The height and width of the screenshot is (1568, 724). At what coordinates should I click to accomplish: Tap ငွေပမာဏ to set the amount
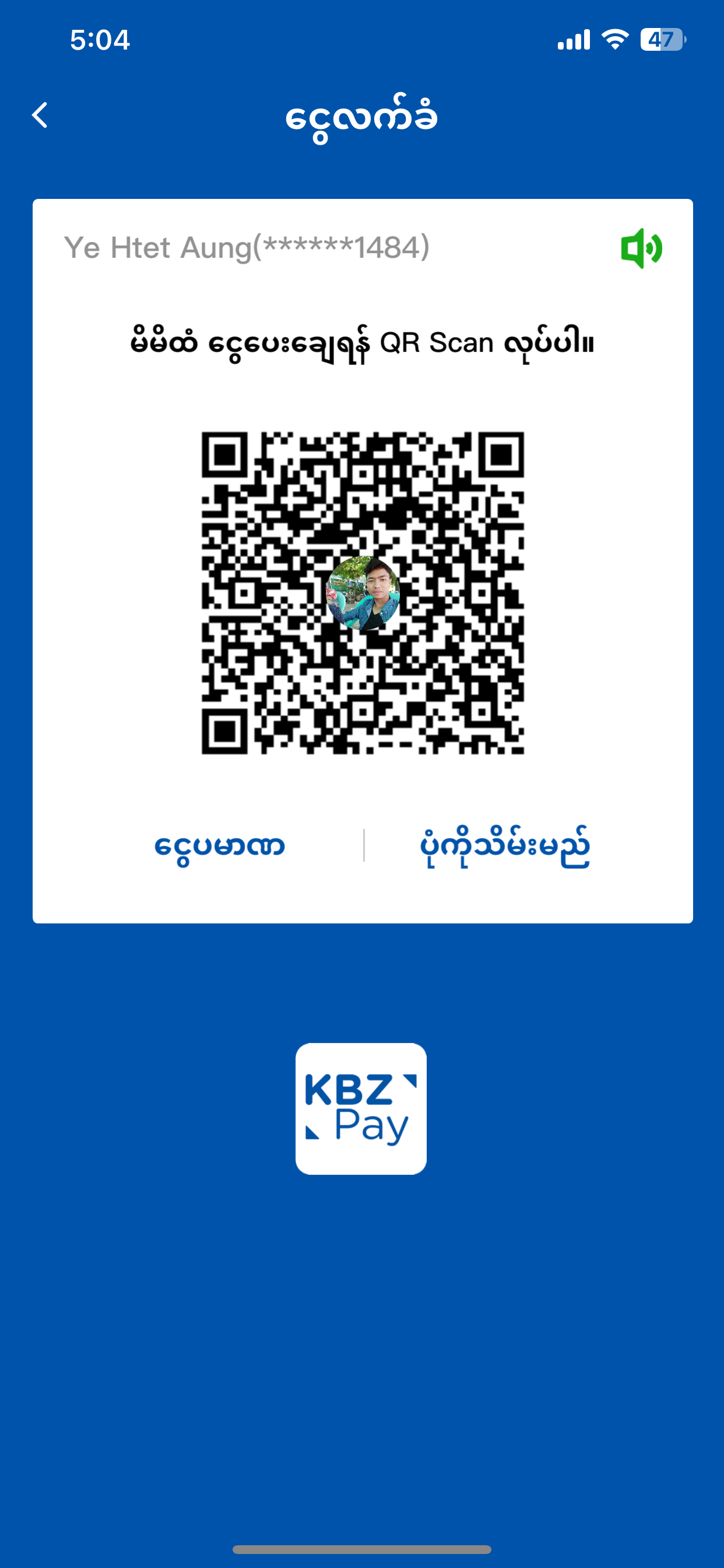(x=219, y=845)
